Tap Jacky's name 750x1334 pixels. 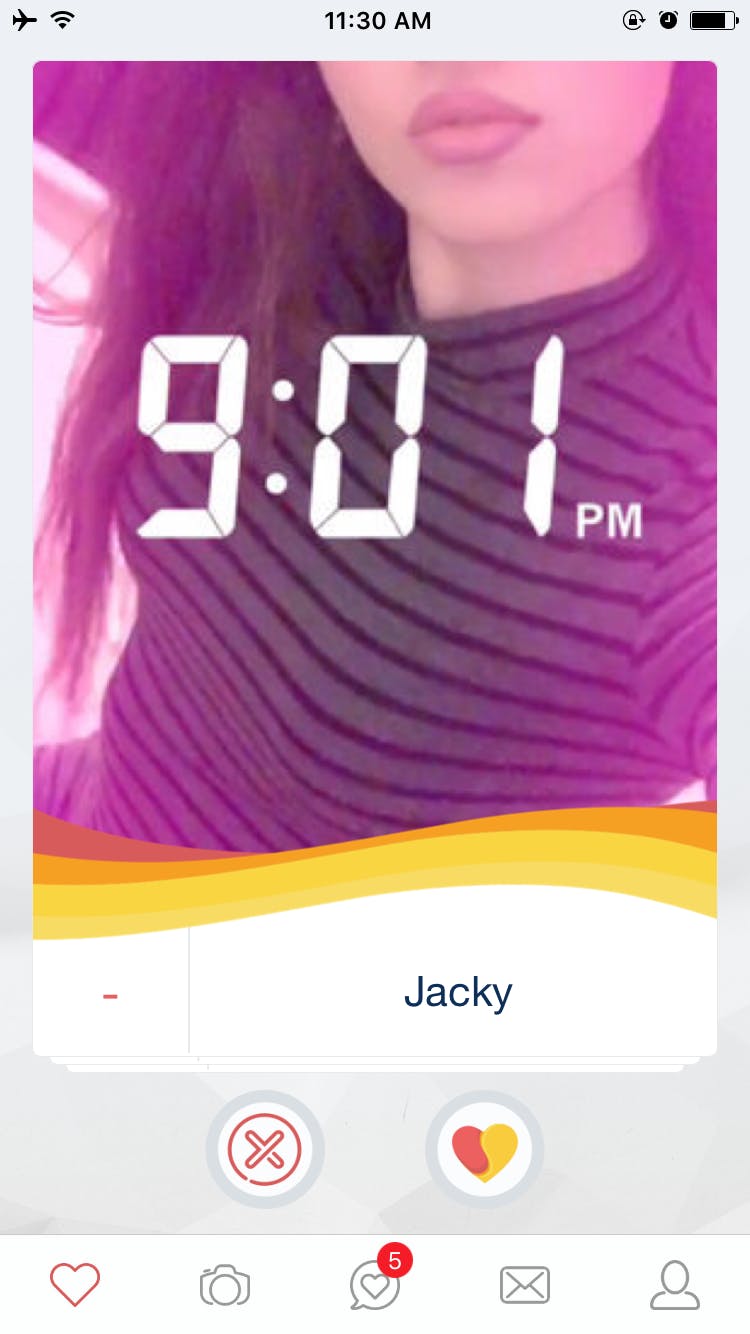(x=457, y=992)
